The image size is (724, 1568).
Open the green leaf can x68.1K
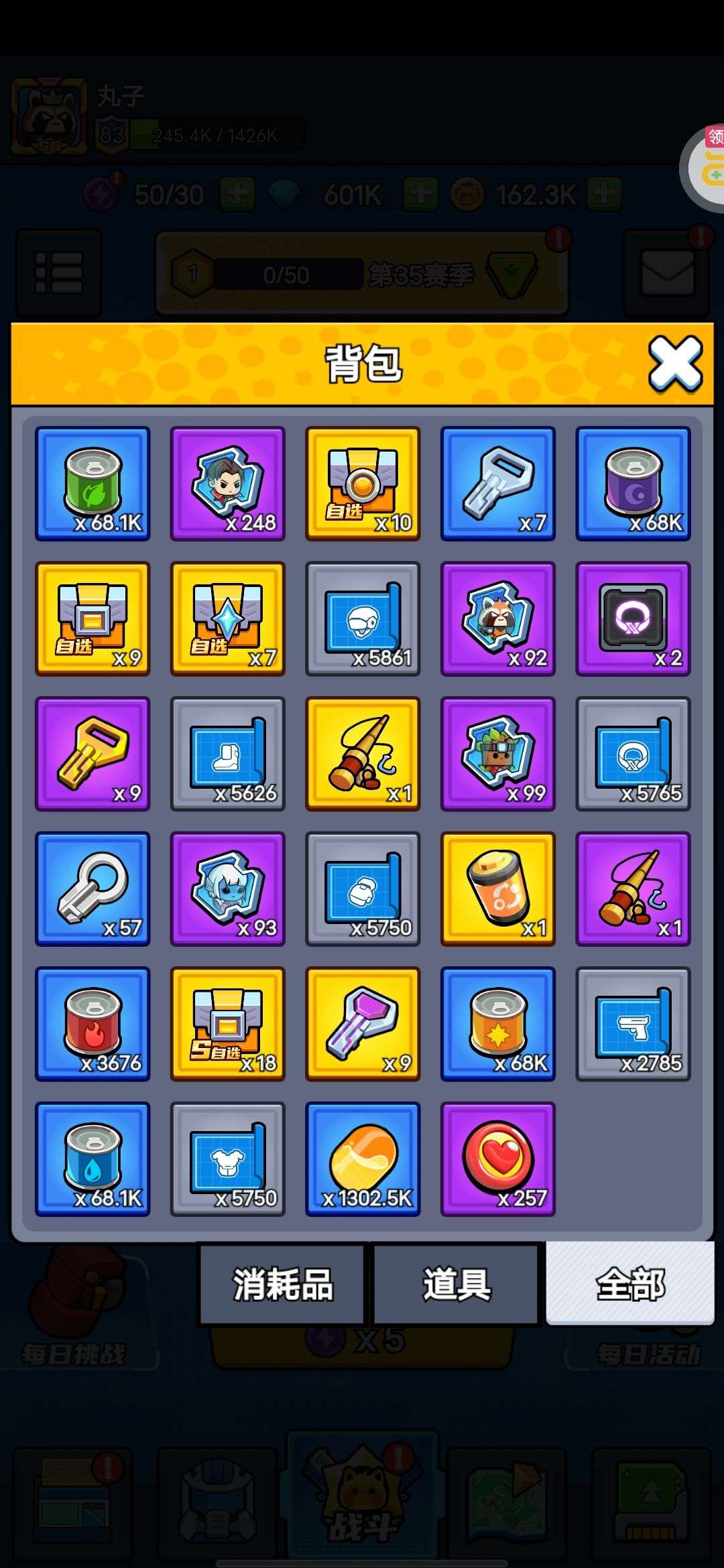tap(93, 484)
